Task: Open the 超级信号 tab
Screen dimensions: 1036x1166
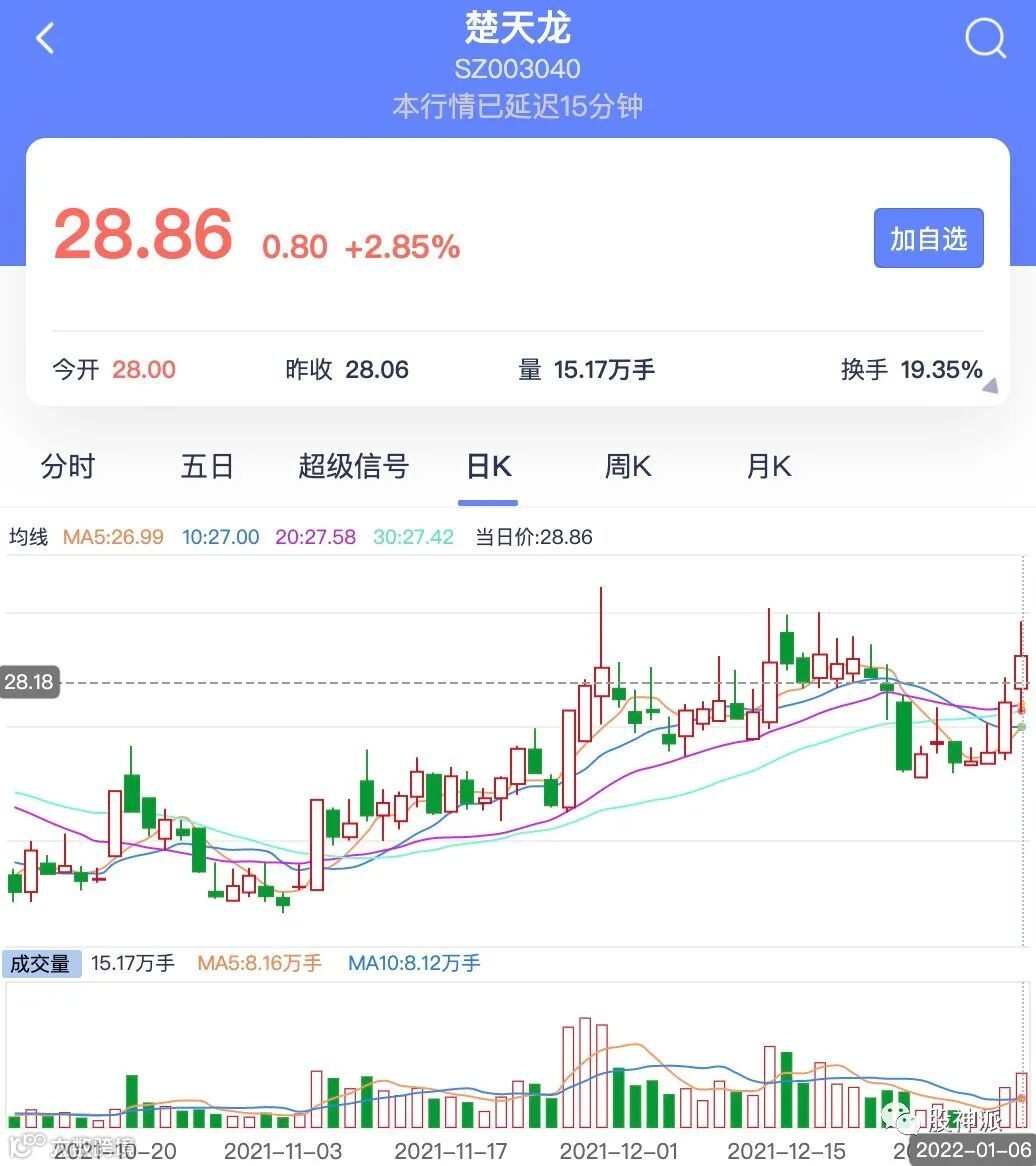Action: 353,466
